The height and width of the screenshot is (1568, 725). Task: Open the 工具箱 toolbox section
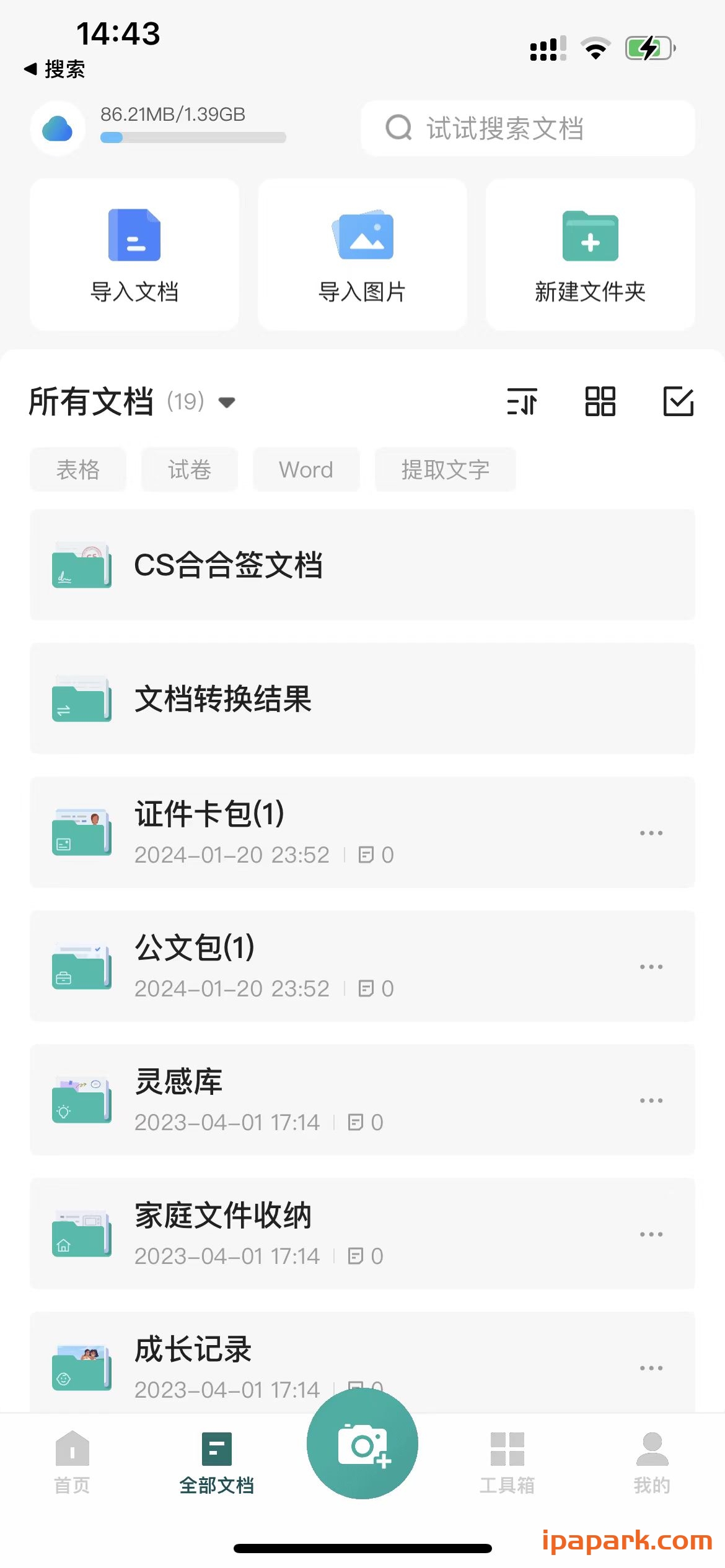[x=507, y=1461]
